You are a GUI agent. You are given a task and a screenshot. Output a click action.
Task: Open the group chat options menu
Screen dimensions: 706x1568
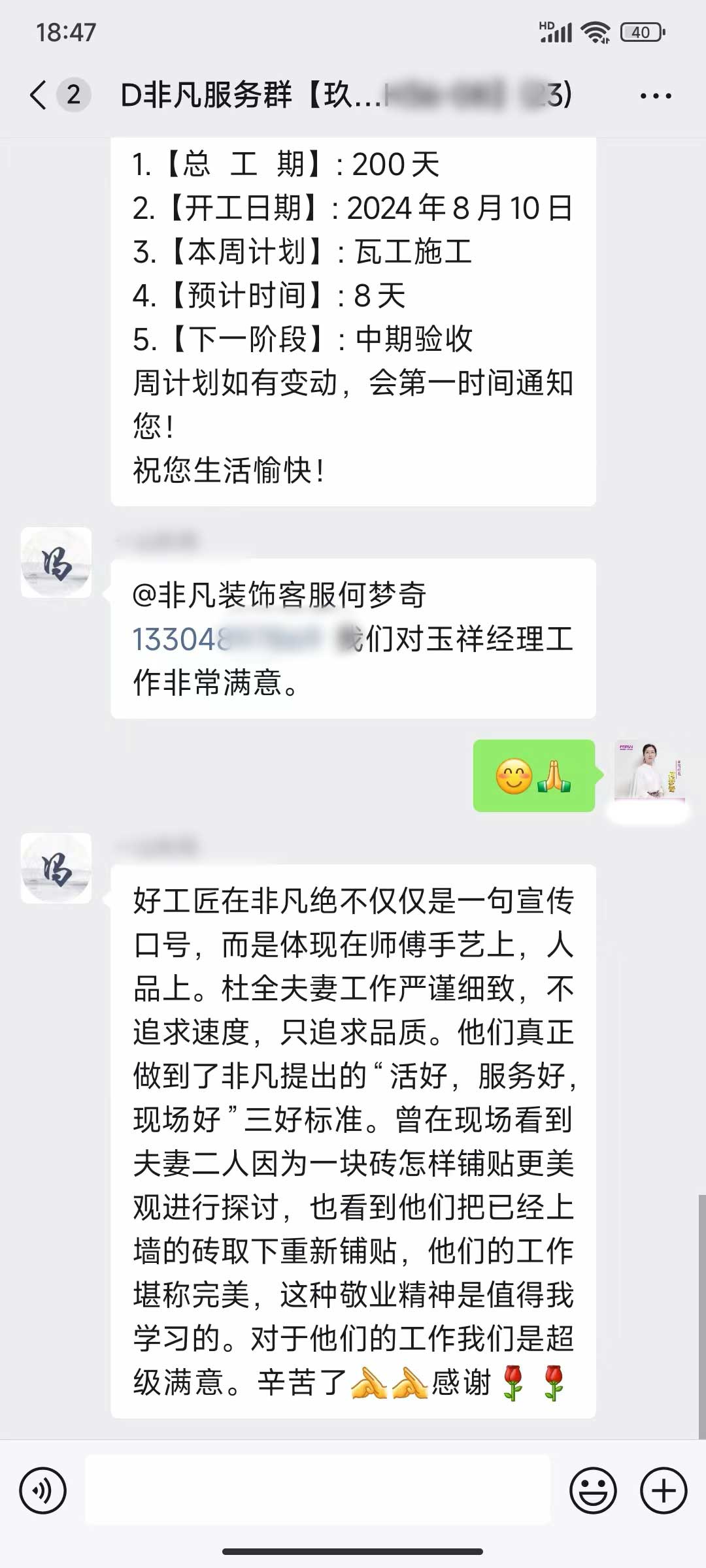pyautogui.click(x=655, y=96)
